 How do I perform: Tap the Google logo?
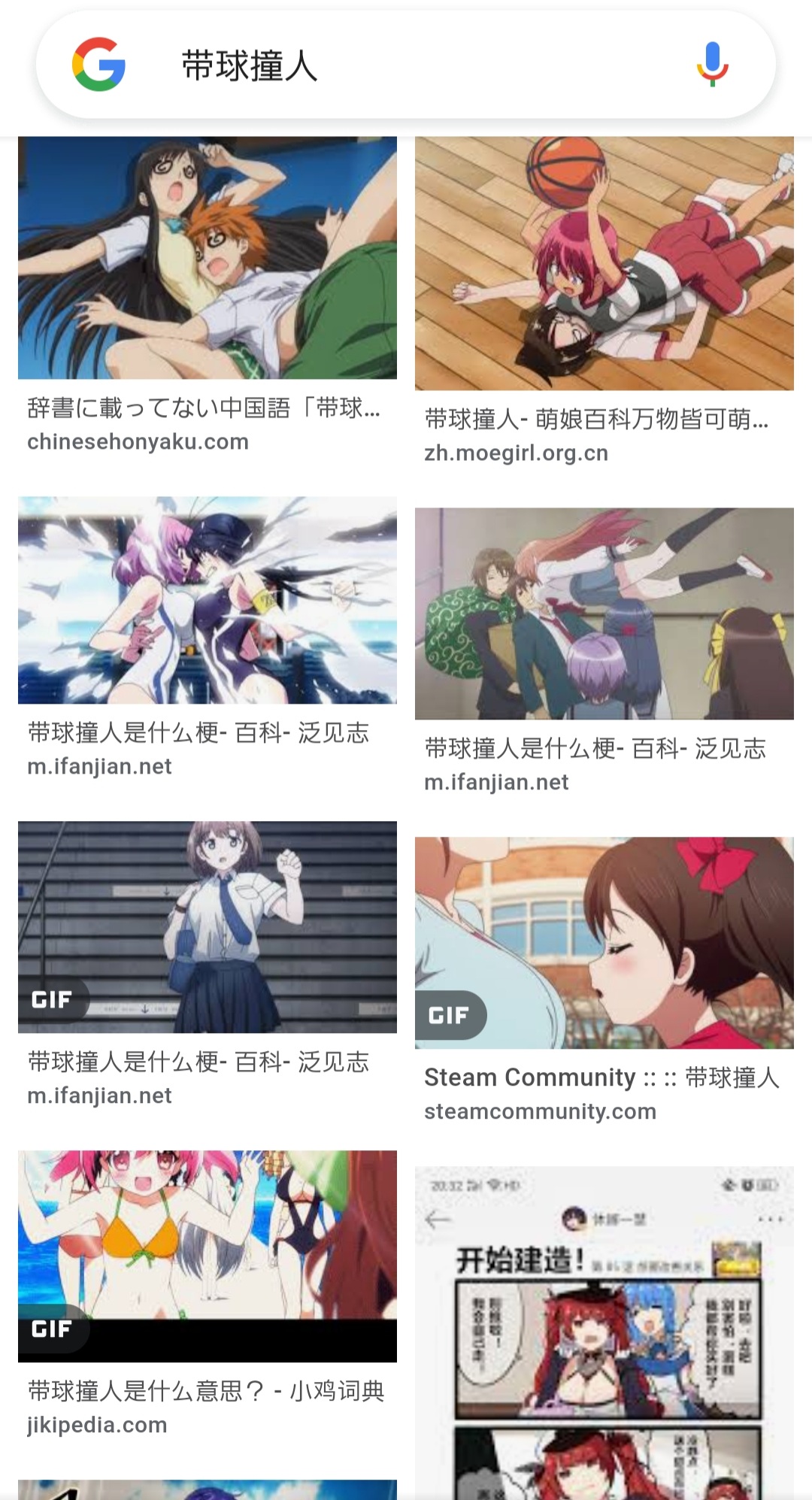[x=98, y=65]
